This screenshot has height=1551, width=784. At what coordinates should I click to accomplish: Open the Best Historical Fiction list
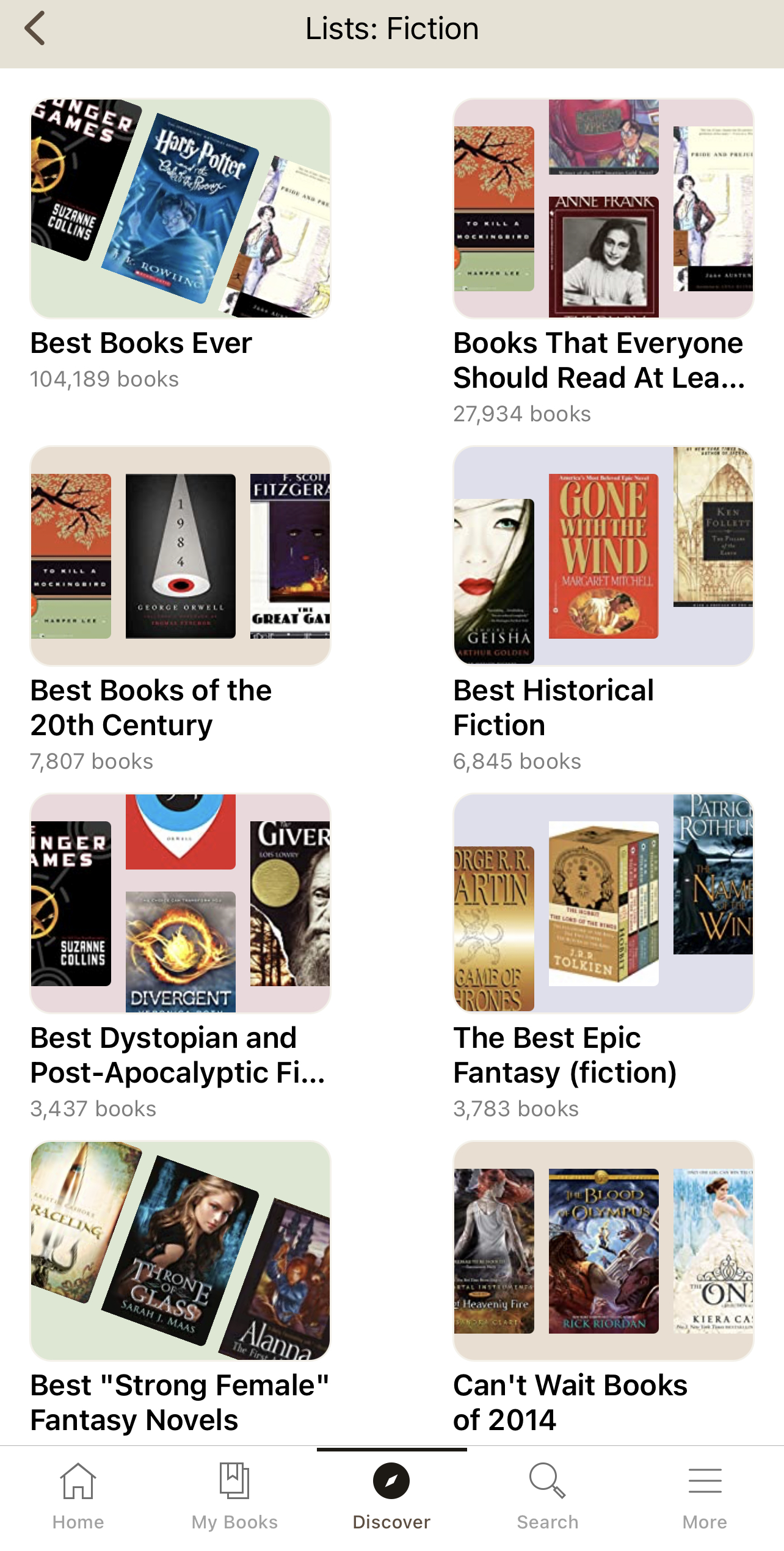pyautogui.click(x=603, y=556)
